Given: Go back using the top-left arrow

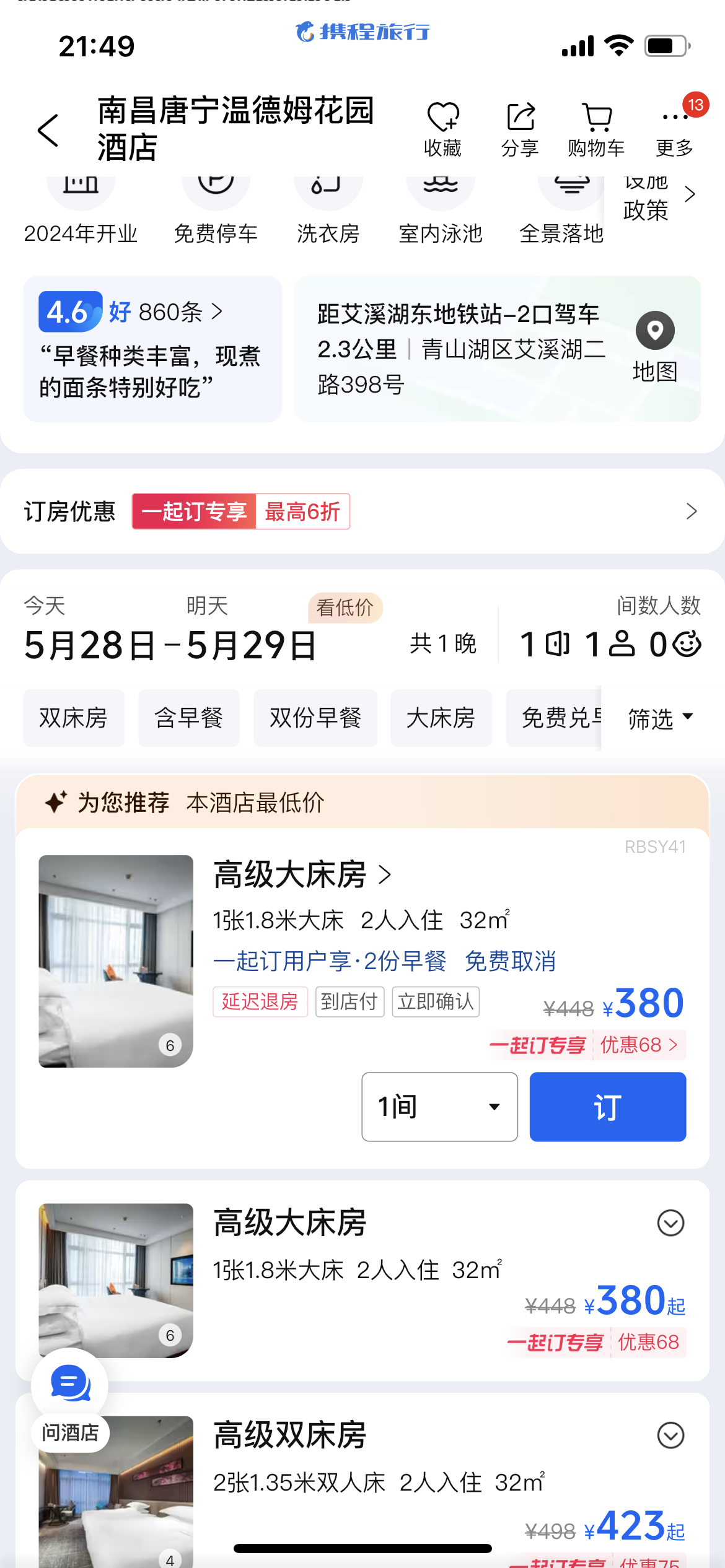Looking at the screenshot, I should pyautogui.click(x=48, y=130).
